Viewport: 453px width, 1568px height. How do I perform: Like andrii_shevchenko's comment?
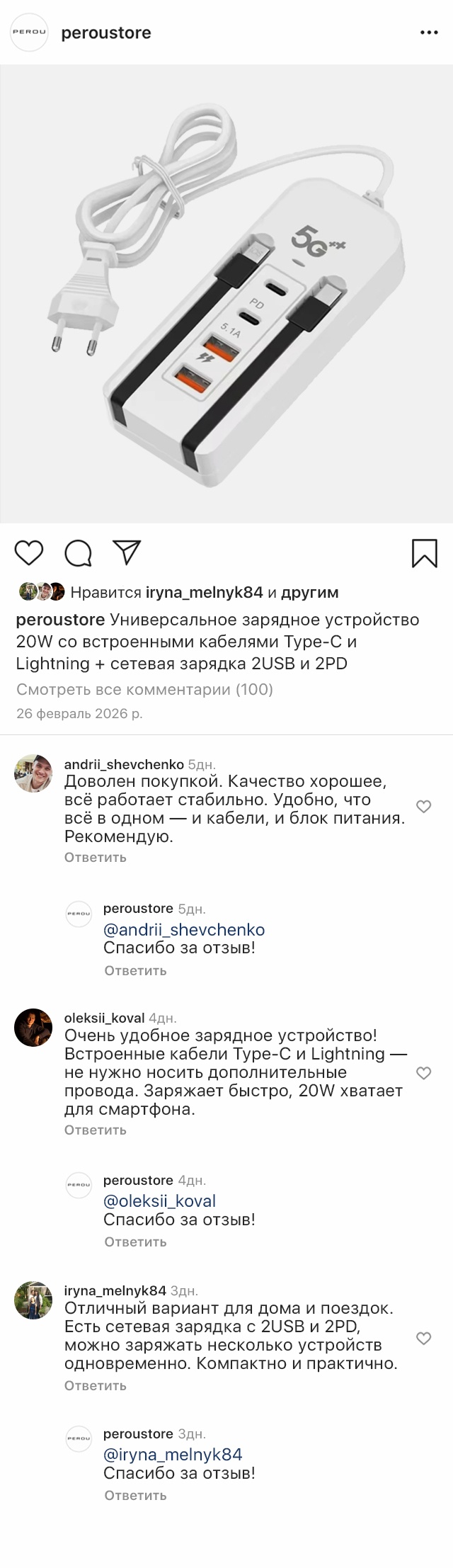coord(423,807)
